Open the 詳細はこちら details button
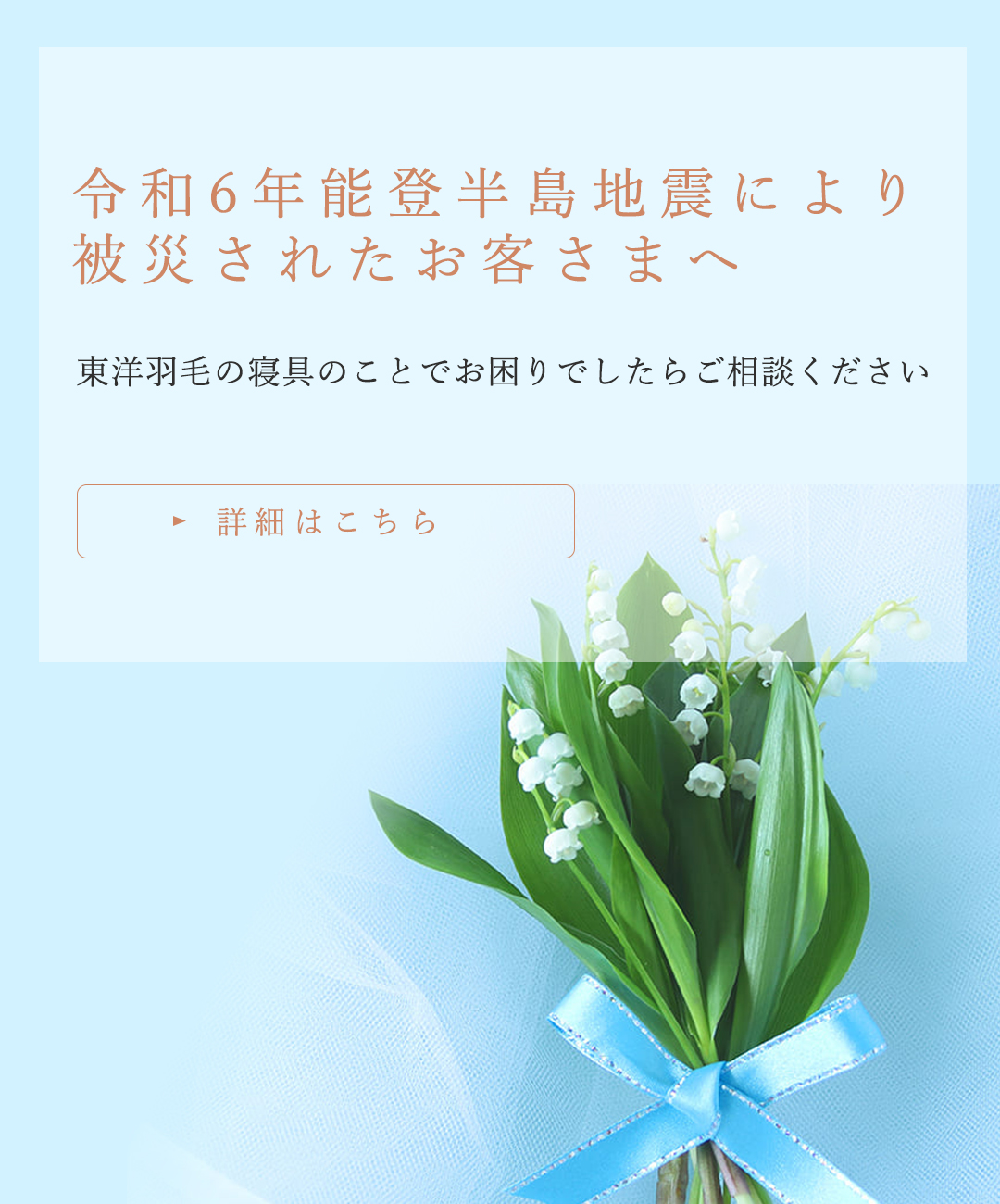The width and height of the screenshot is (1000, 1204). [x=326, y=521]
